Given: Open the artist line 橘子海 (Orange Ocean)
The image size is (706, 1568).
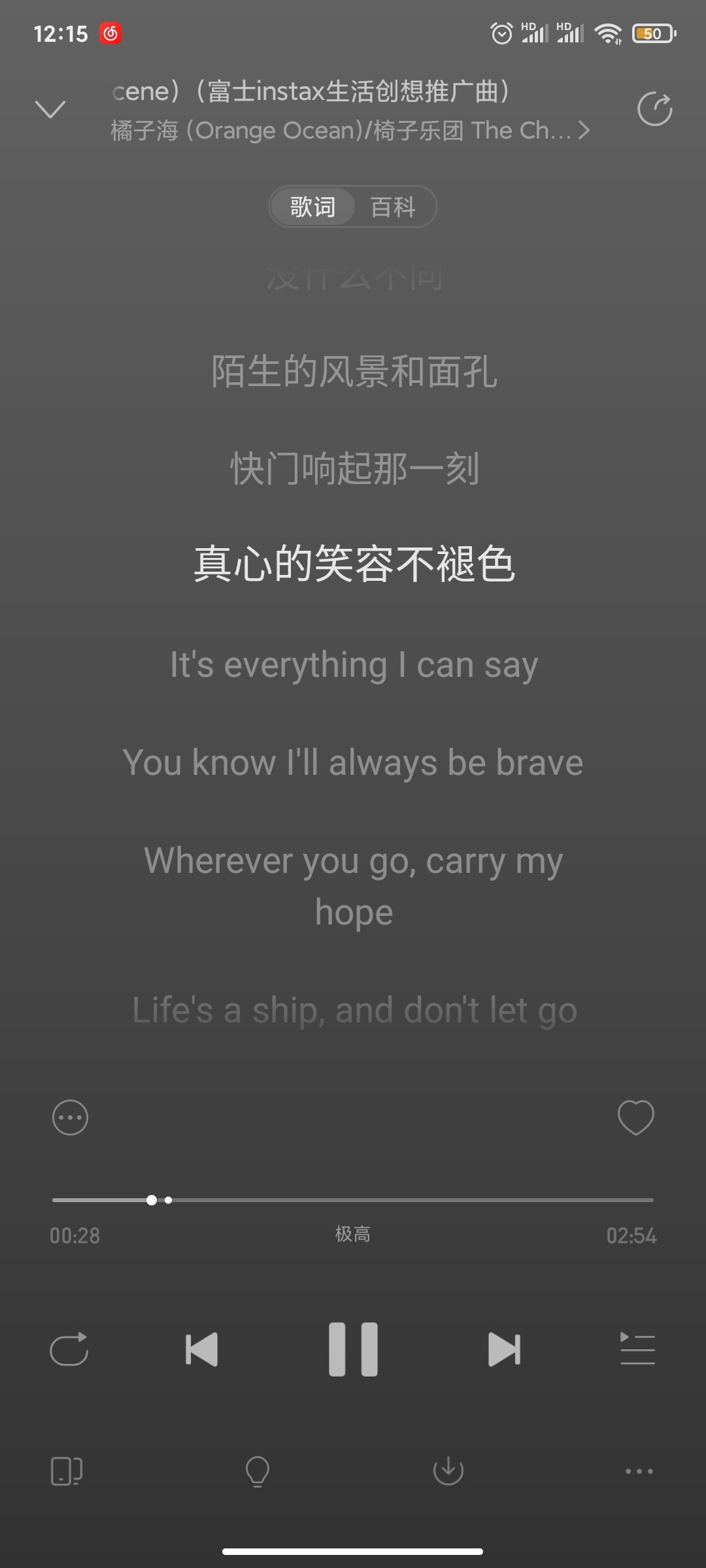Looking at the screenshot, I should 350,131.
